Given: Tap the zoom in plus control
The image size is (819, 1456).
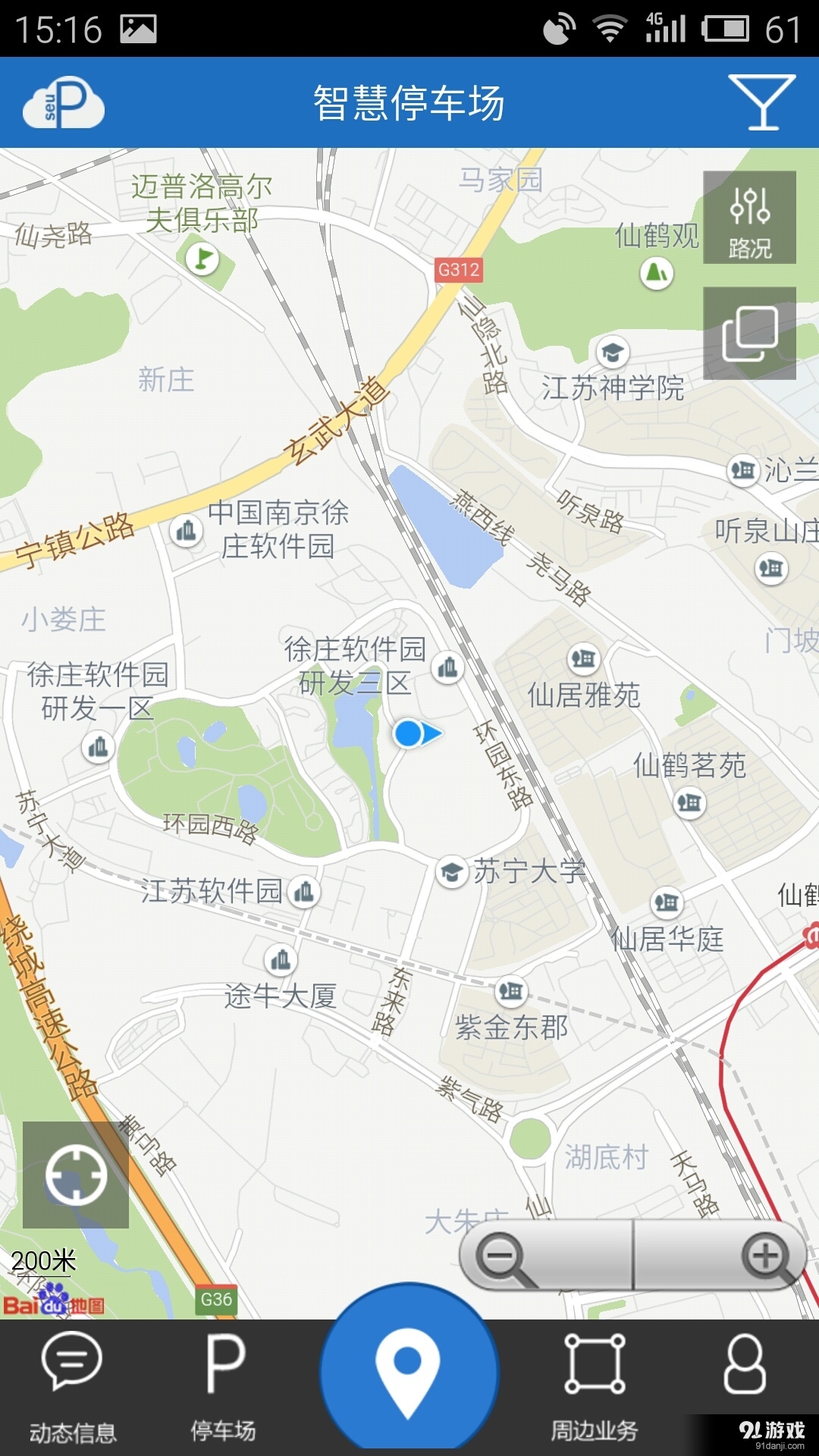Looking at the screenshot, I should tap(766, 1255).
